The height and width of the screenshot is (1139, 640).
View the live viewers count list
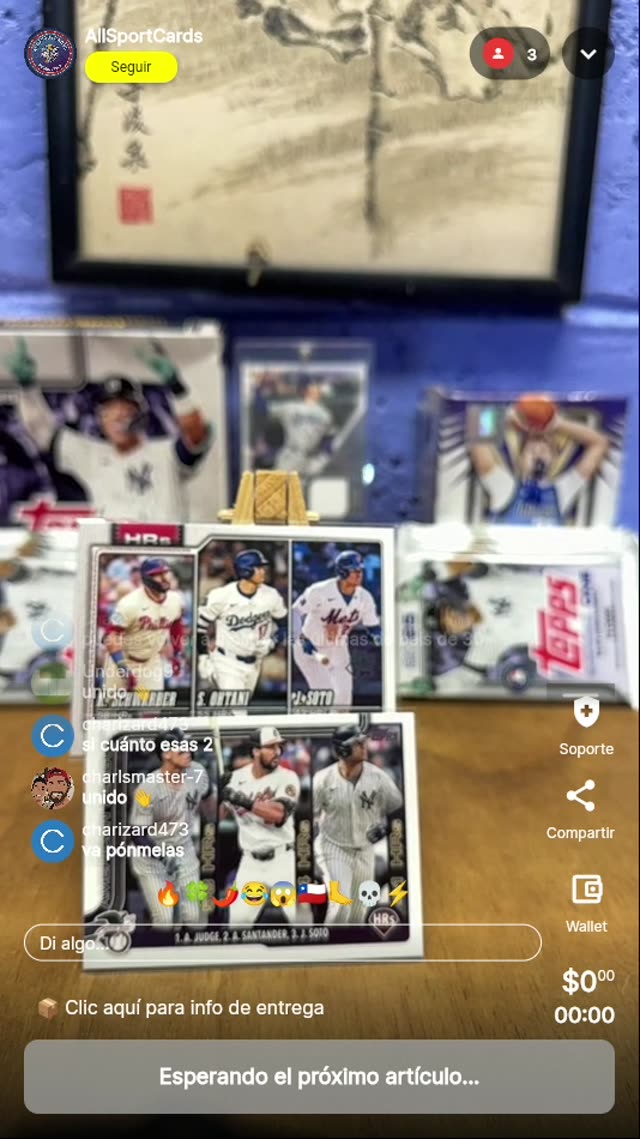[x=510, y=54]
